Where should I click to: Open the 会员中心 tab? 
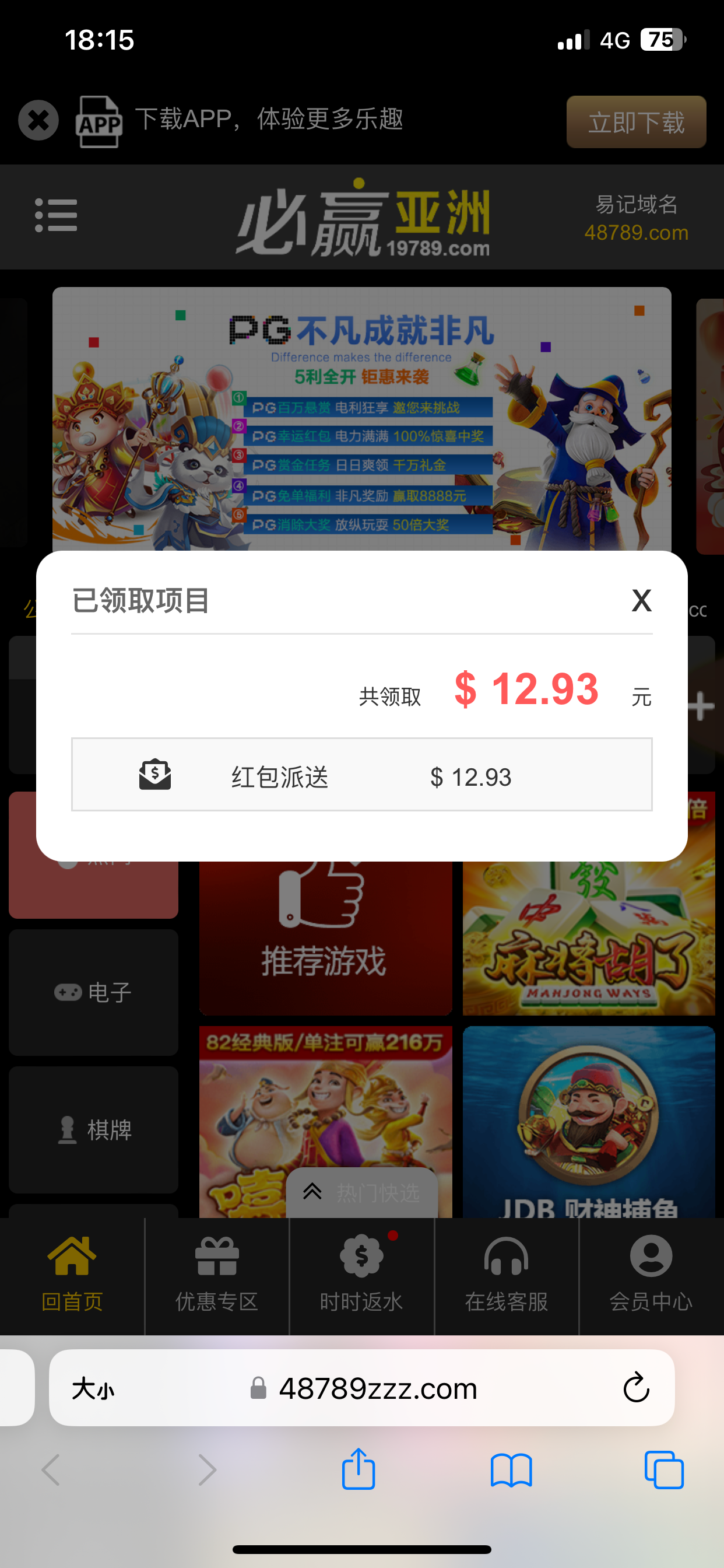(x=651, y=1274)
